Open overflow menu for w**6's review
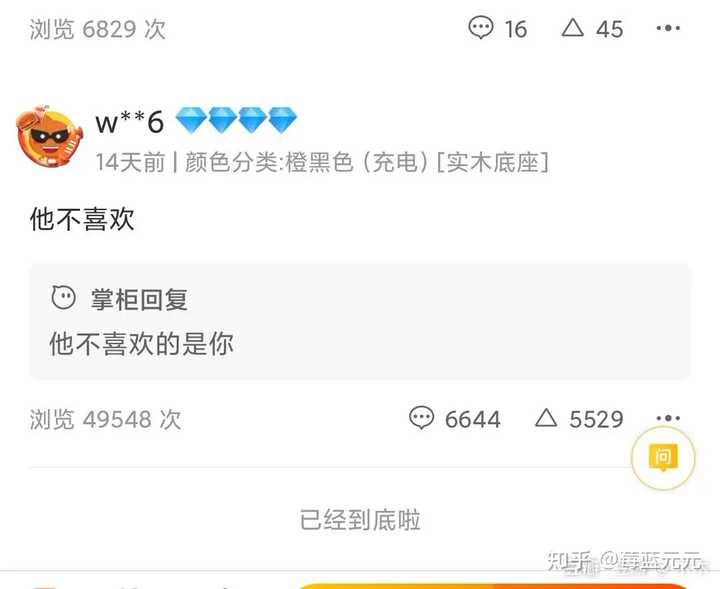 pyautogui.click(x=668, y=418)
